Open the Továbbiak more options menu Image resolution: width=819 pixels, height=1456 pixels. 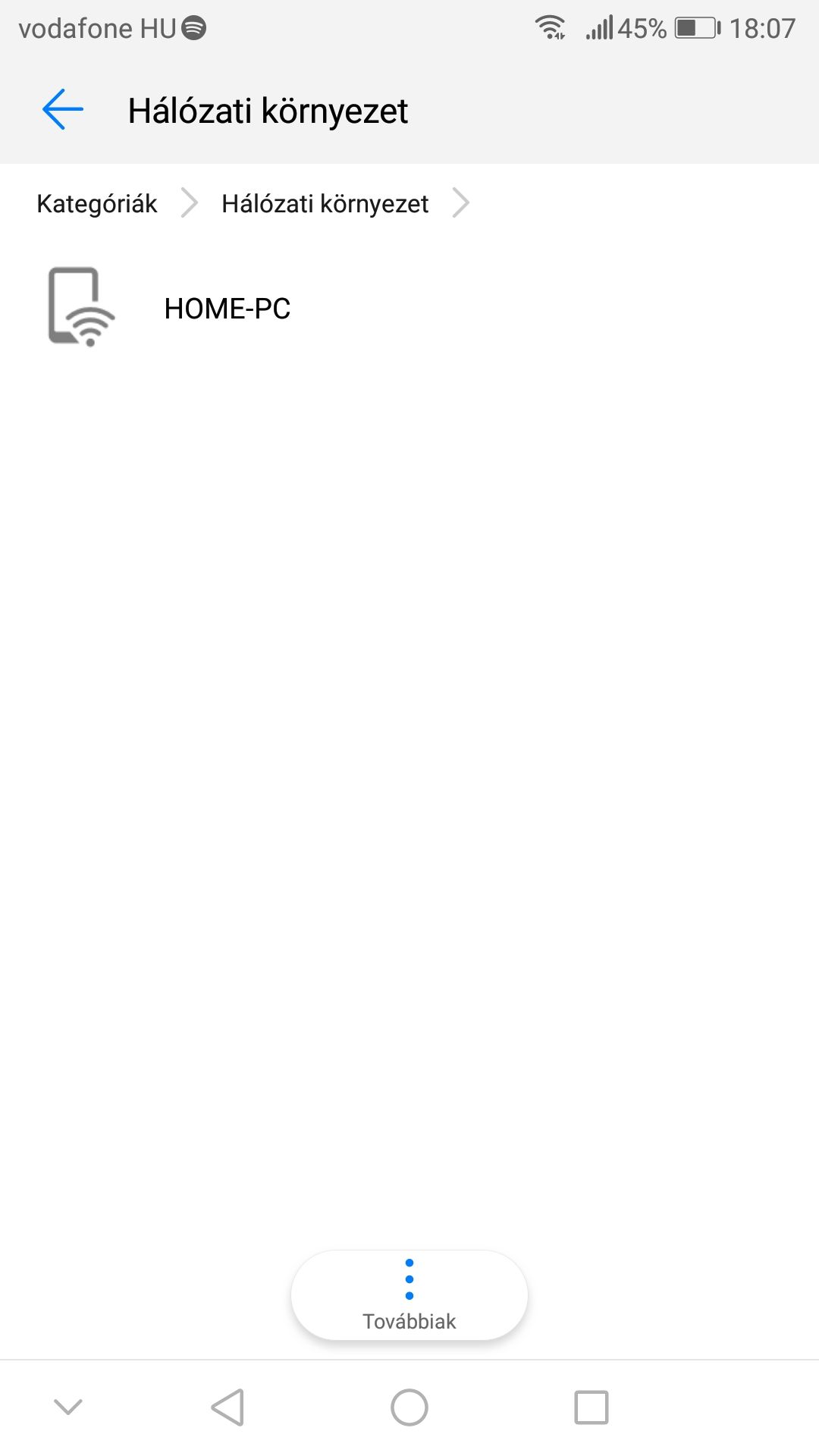409,1295
